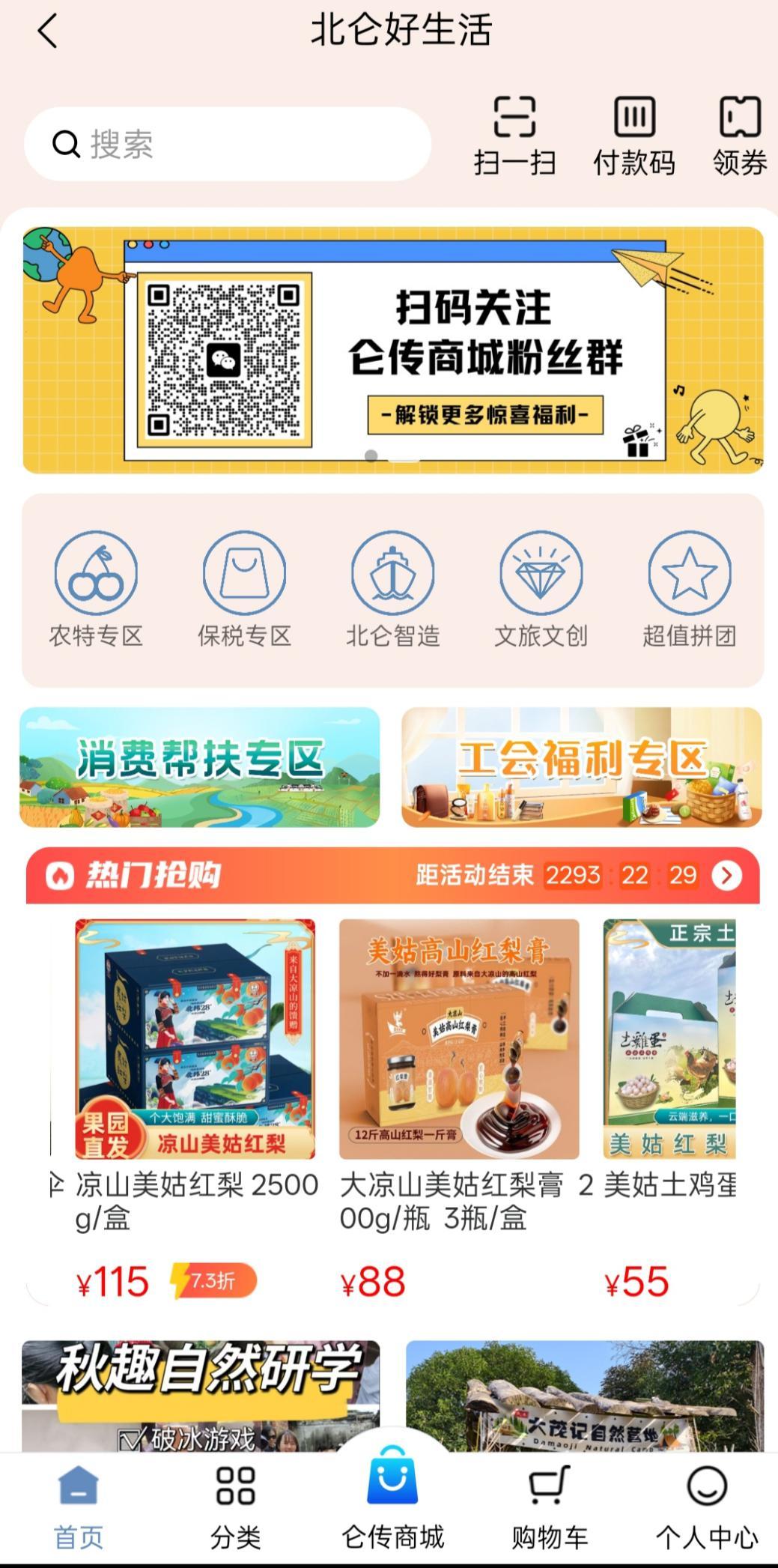Select the 北仑智造 ship icon
This screenshot has height=1568, width=778.
tap(392, 573)
